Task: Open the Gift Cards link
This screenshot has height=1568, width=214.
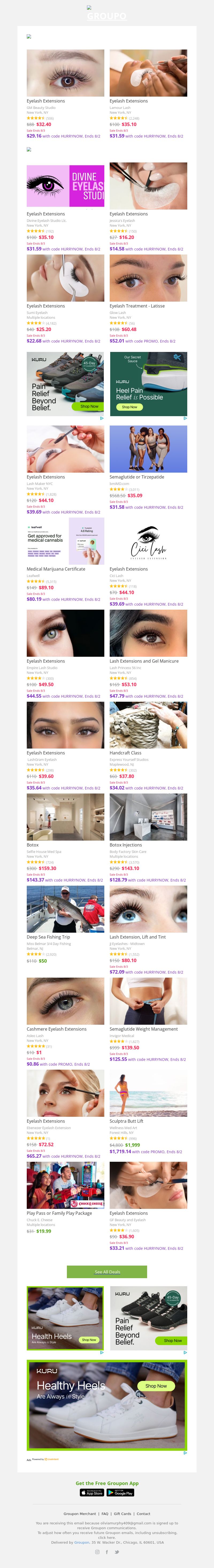Action: pos(122,1513)
